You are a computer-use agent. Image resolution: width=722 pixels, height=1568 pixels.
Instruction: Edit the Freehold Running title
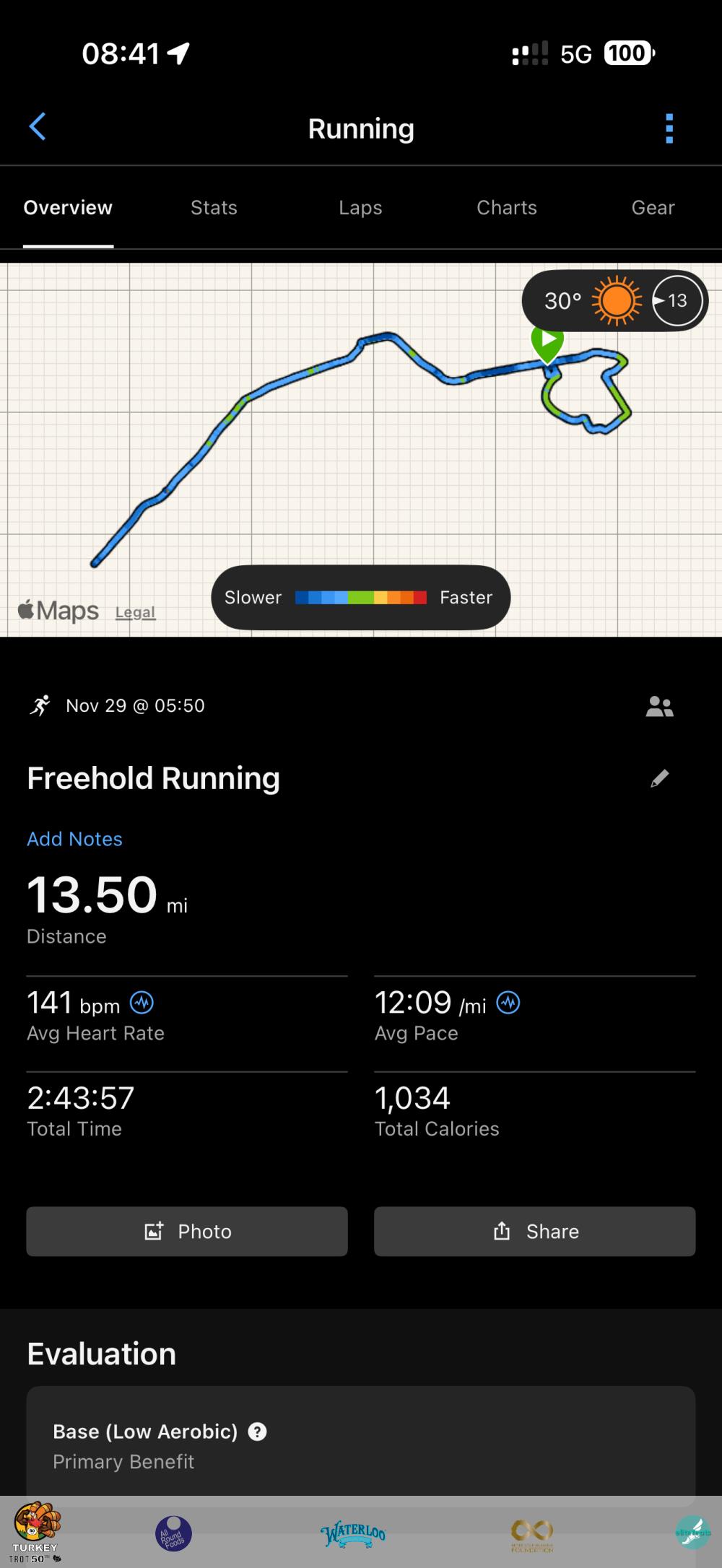tap(659, 778)
